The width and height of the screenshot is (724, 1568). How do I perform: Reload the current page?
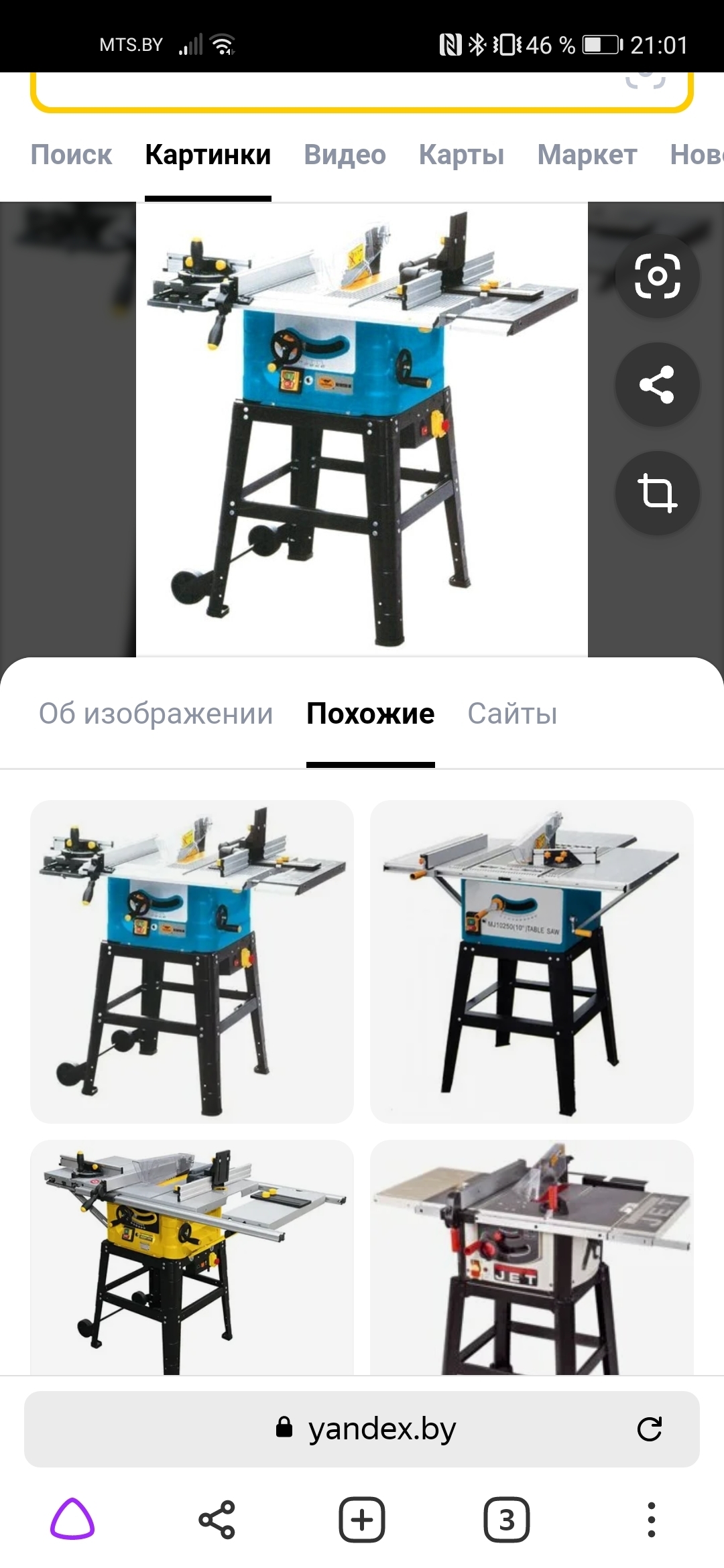(x=649, y=1429)
